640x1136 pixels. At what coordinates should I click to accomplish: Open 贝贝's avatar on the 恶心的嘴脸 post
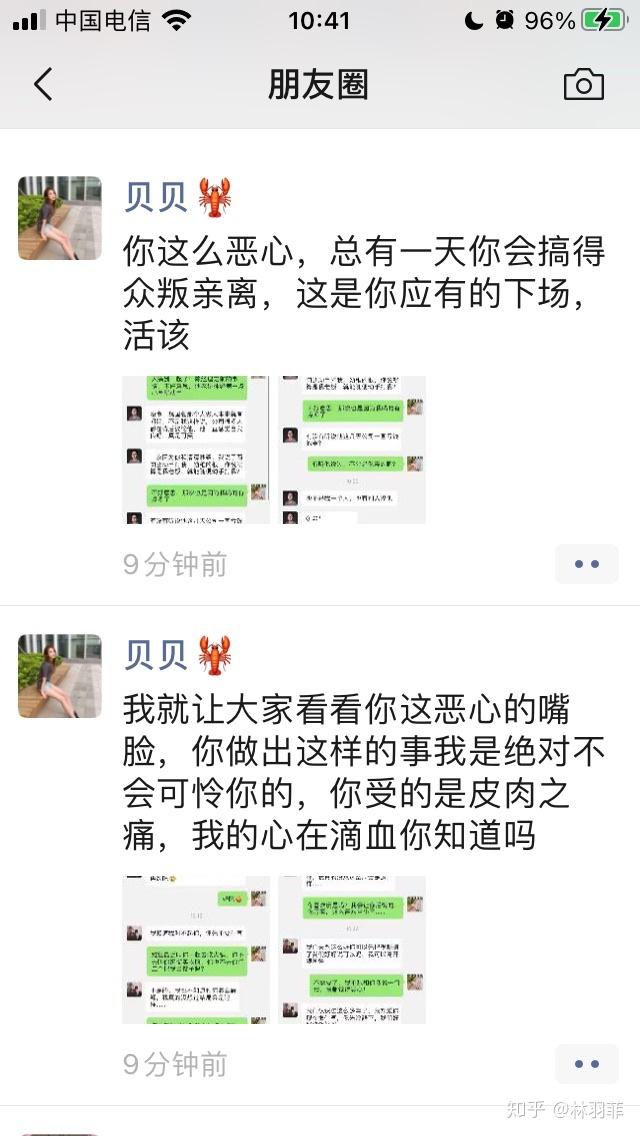(60, 676)
